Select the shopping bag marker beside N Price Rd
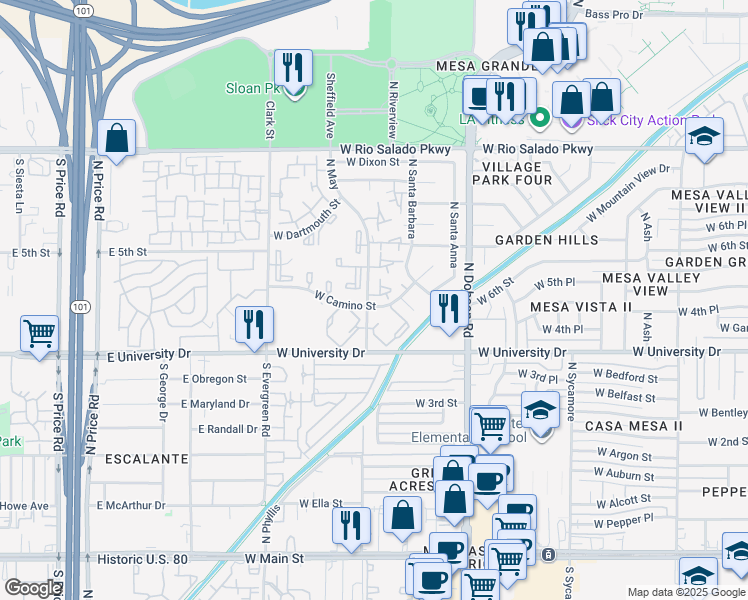 116,138
